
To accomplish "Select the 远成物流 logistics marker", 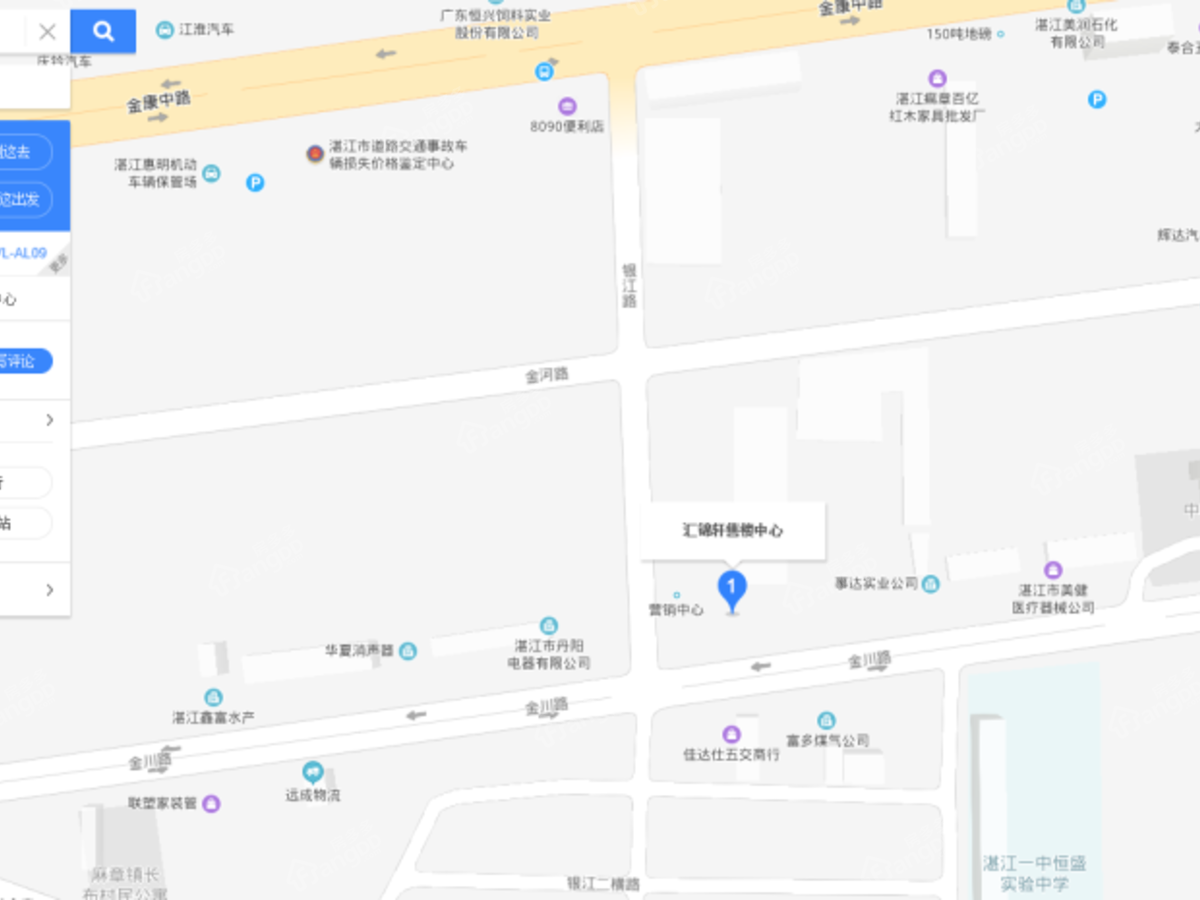I will [312, 773].
